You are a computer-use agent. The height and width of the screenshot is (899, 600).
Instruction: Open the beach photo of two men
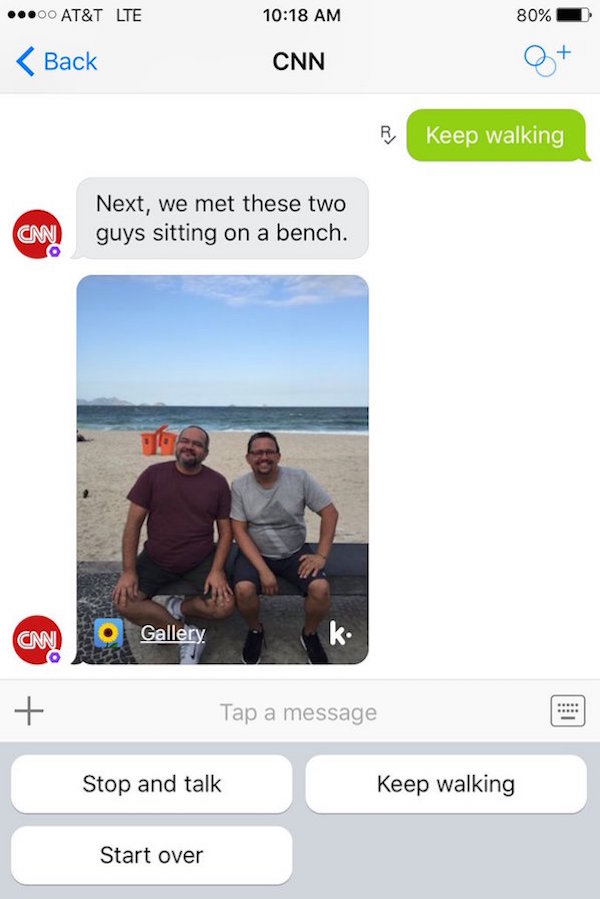pos(222,450)
